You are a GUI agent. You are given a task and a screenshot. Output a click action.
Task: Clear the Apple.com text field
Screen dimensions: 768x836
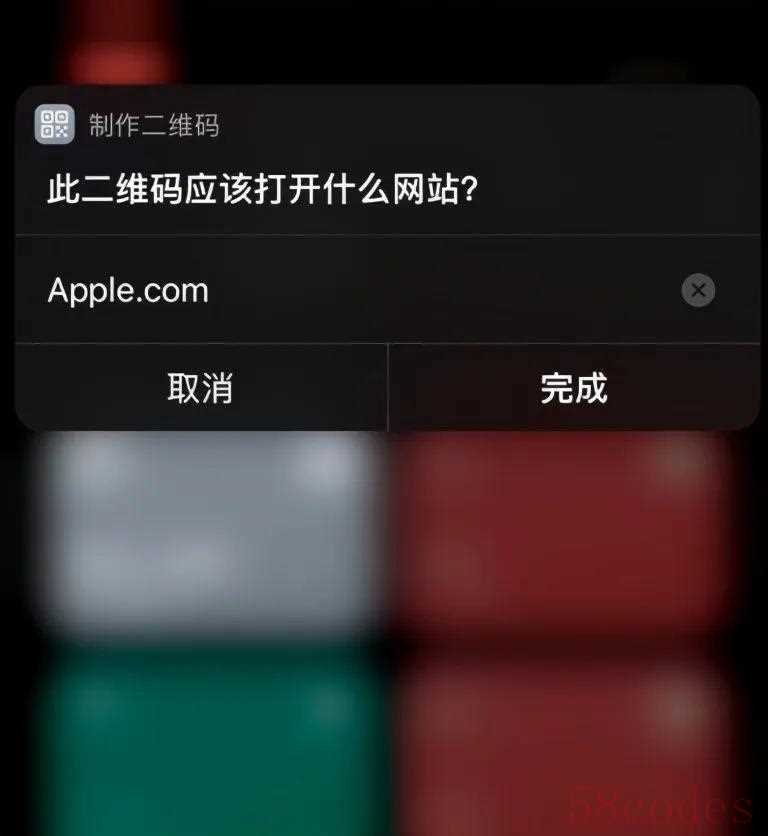pos(698,291)
